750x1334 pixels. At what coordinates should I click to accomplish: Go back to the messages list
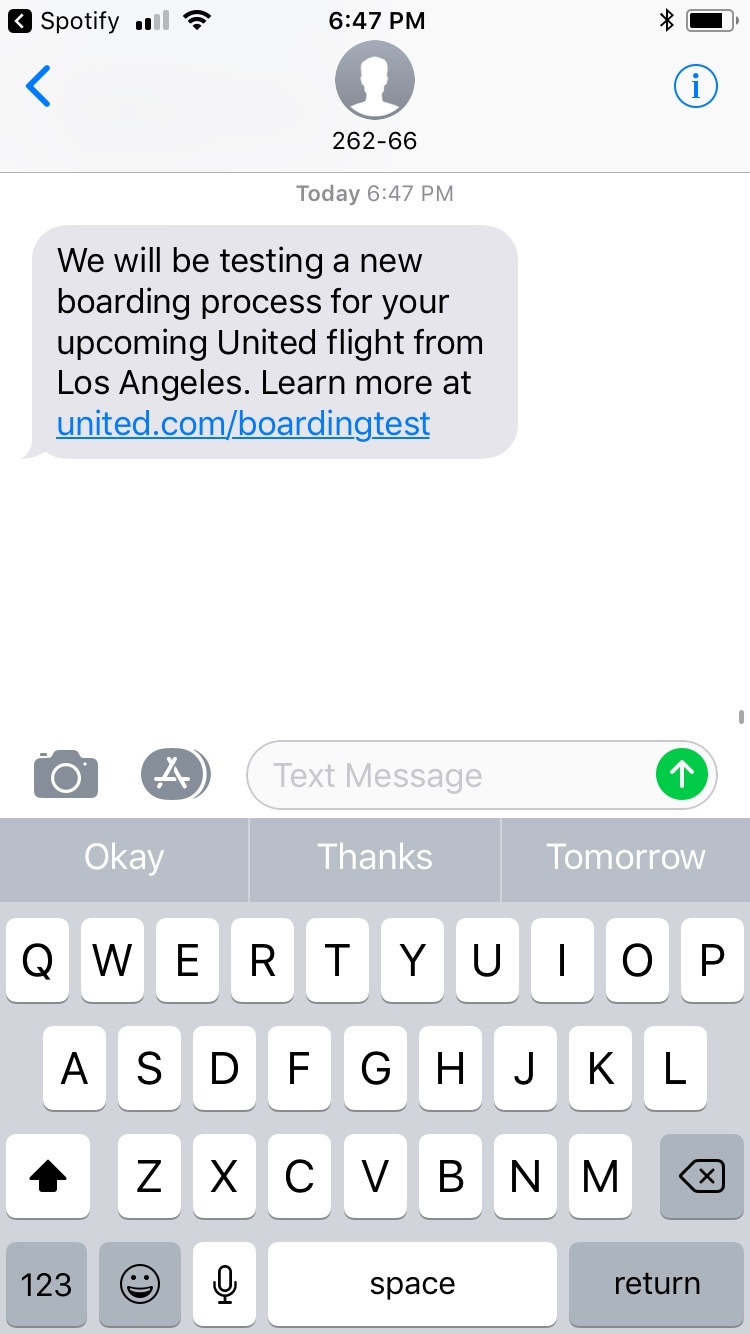[38, 87]
